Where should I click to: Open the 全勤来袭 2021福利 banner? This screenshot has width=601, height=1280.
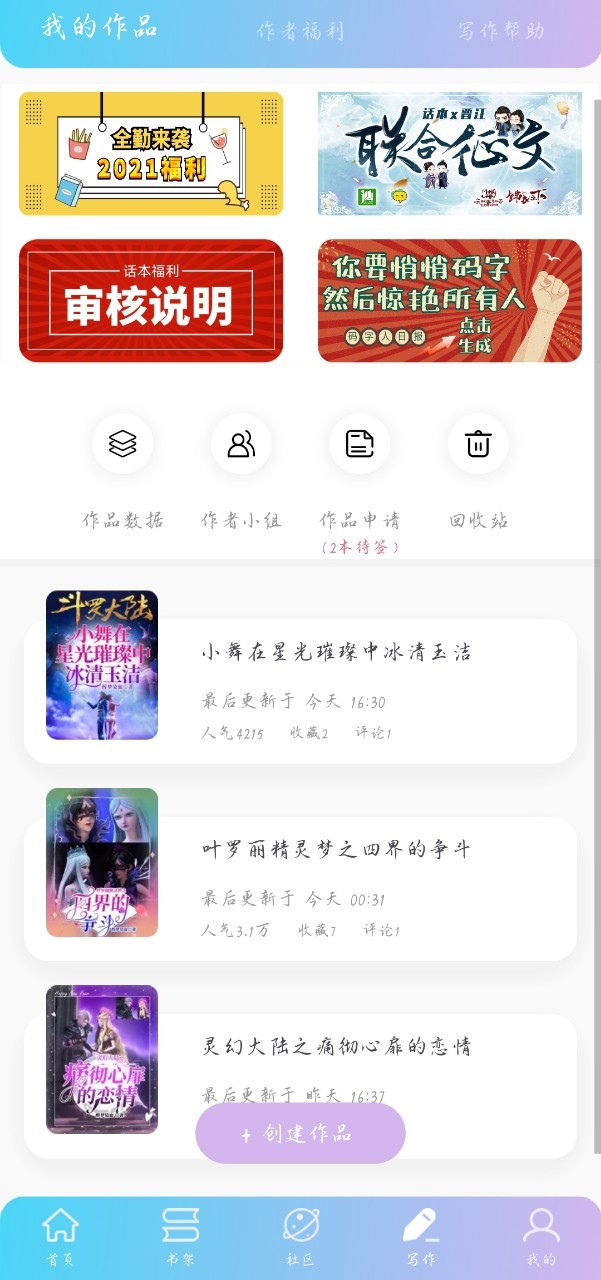[x=151, y=153]
